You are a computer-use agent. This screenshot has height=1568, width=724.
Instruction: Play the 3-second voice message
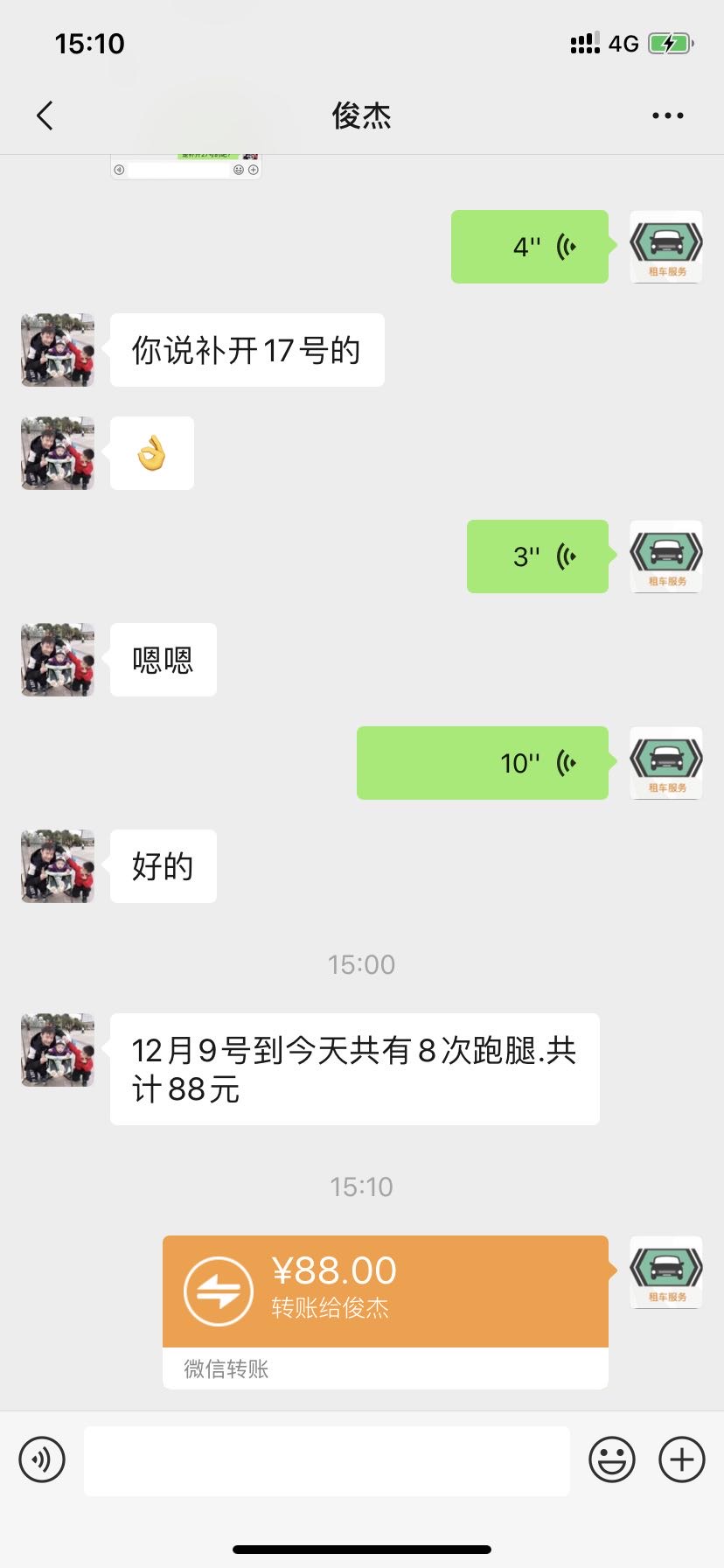[538, 556]
